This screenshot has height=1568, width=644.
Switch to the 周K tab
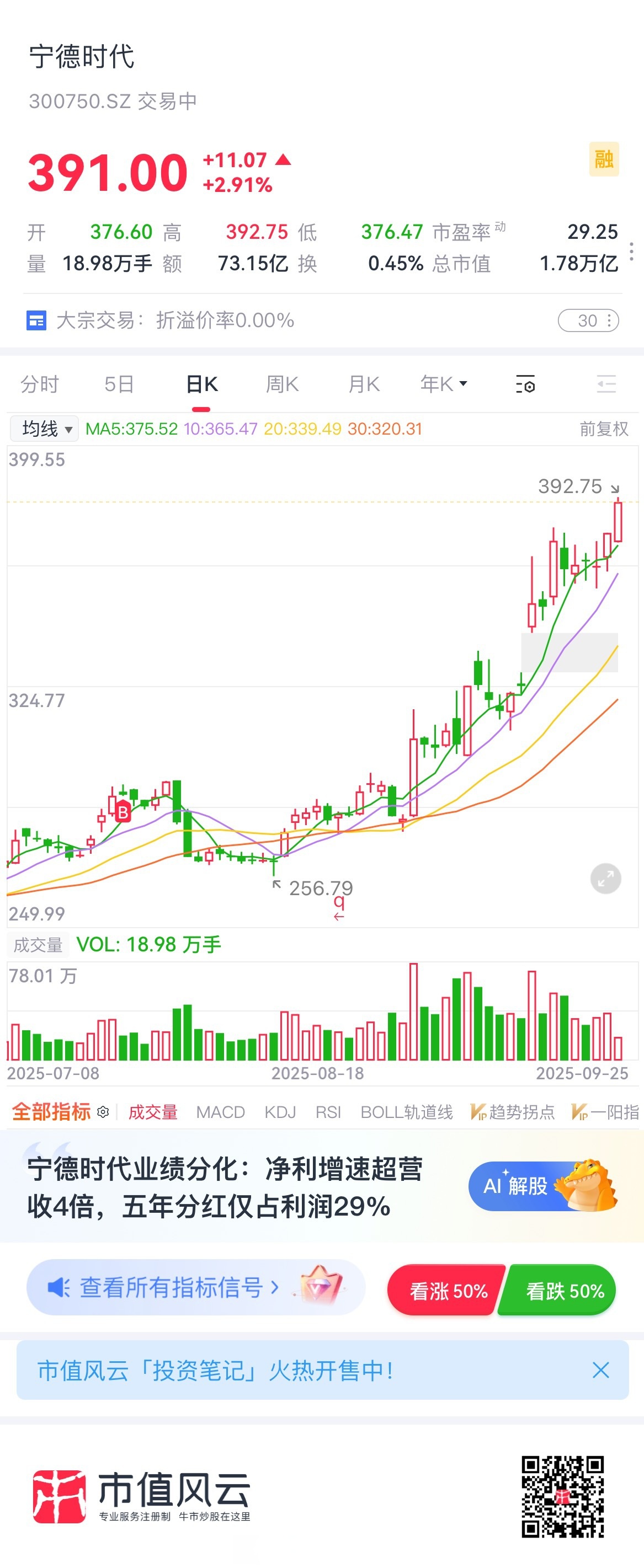(282, 384)
